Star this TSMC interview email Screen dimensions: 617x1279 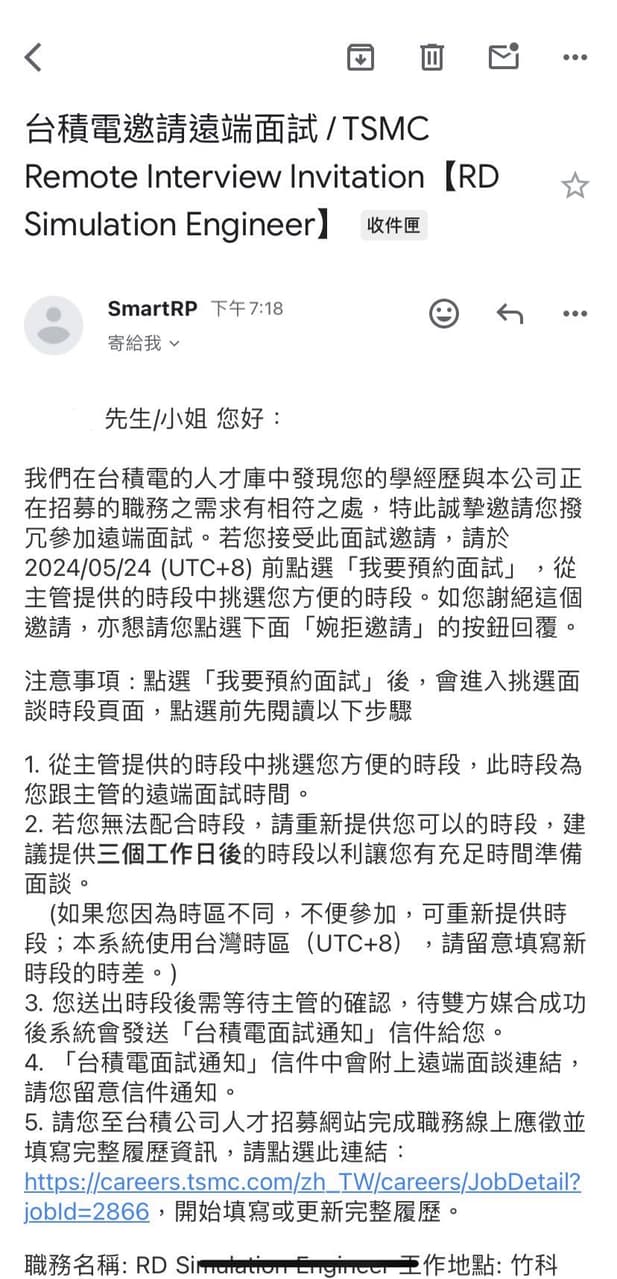[575, 185]
